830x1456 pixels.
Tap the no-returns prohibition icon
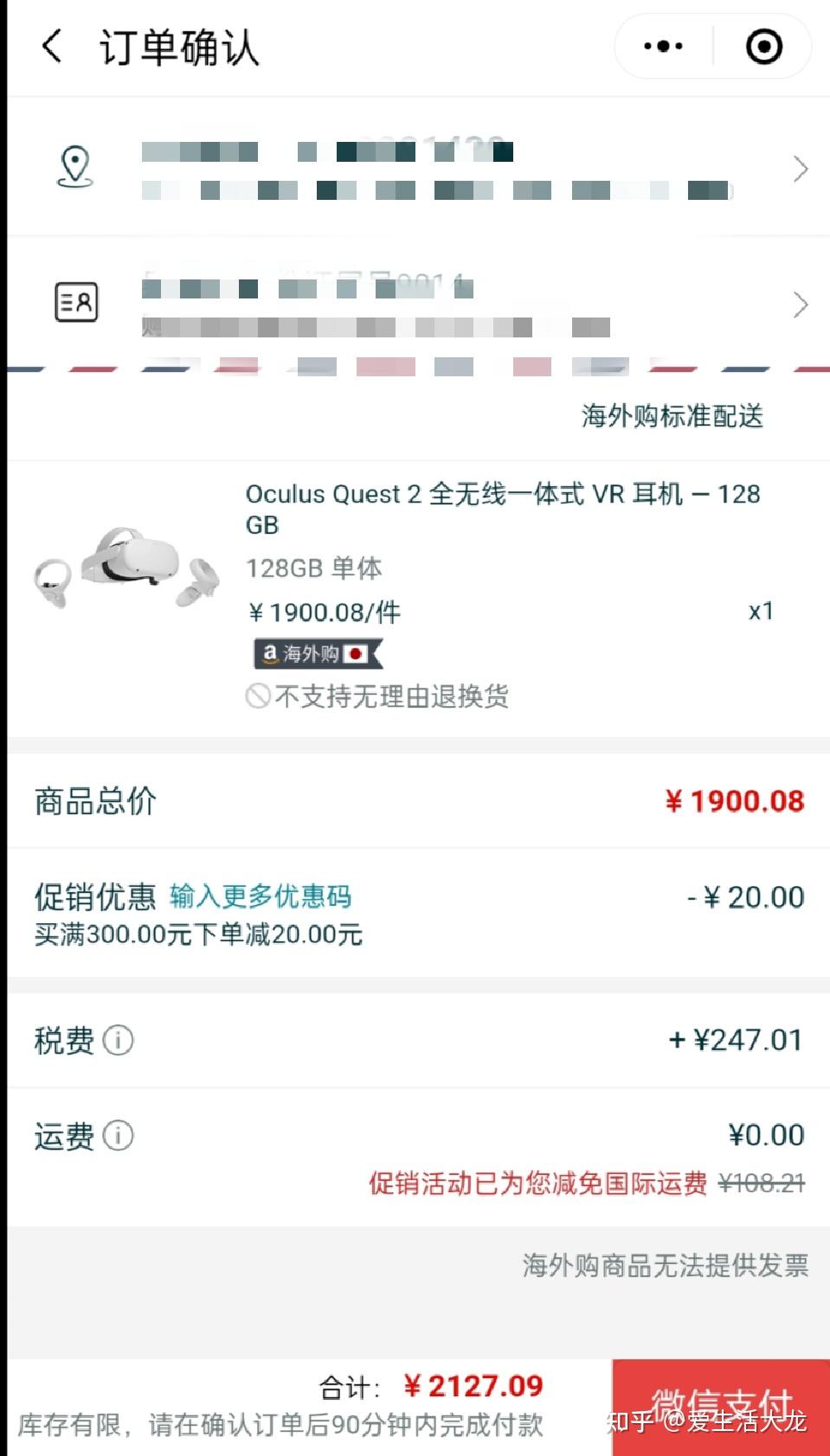(257, 696)
